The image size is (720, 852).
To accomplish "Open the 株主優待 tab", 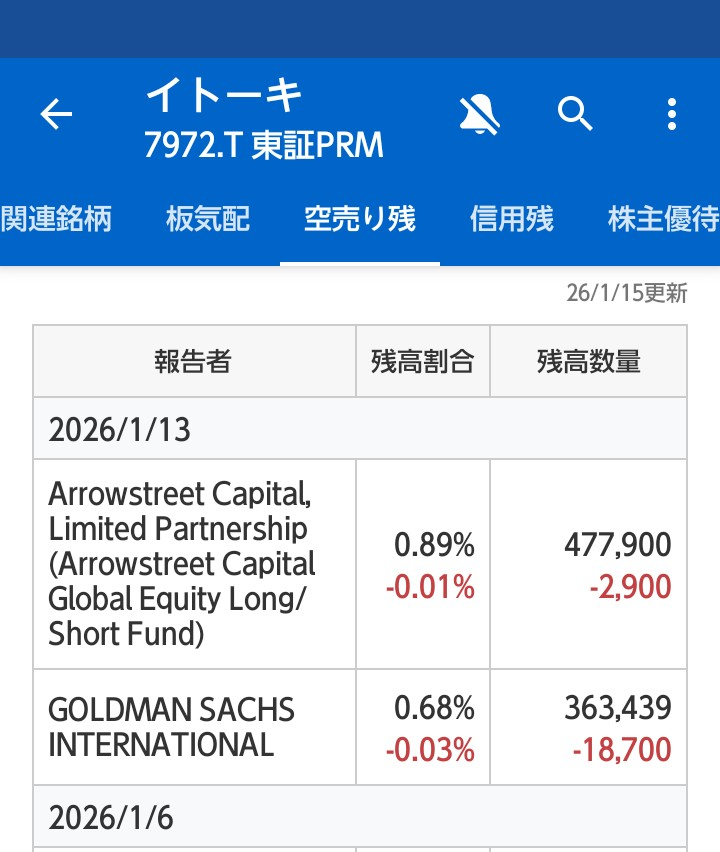I will point(663,219).
